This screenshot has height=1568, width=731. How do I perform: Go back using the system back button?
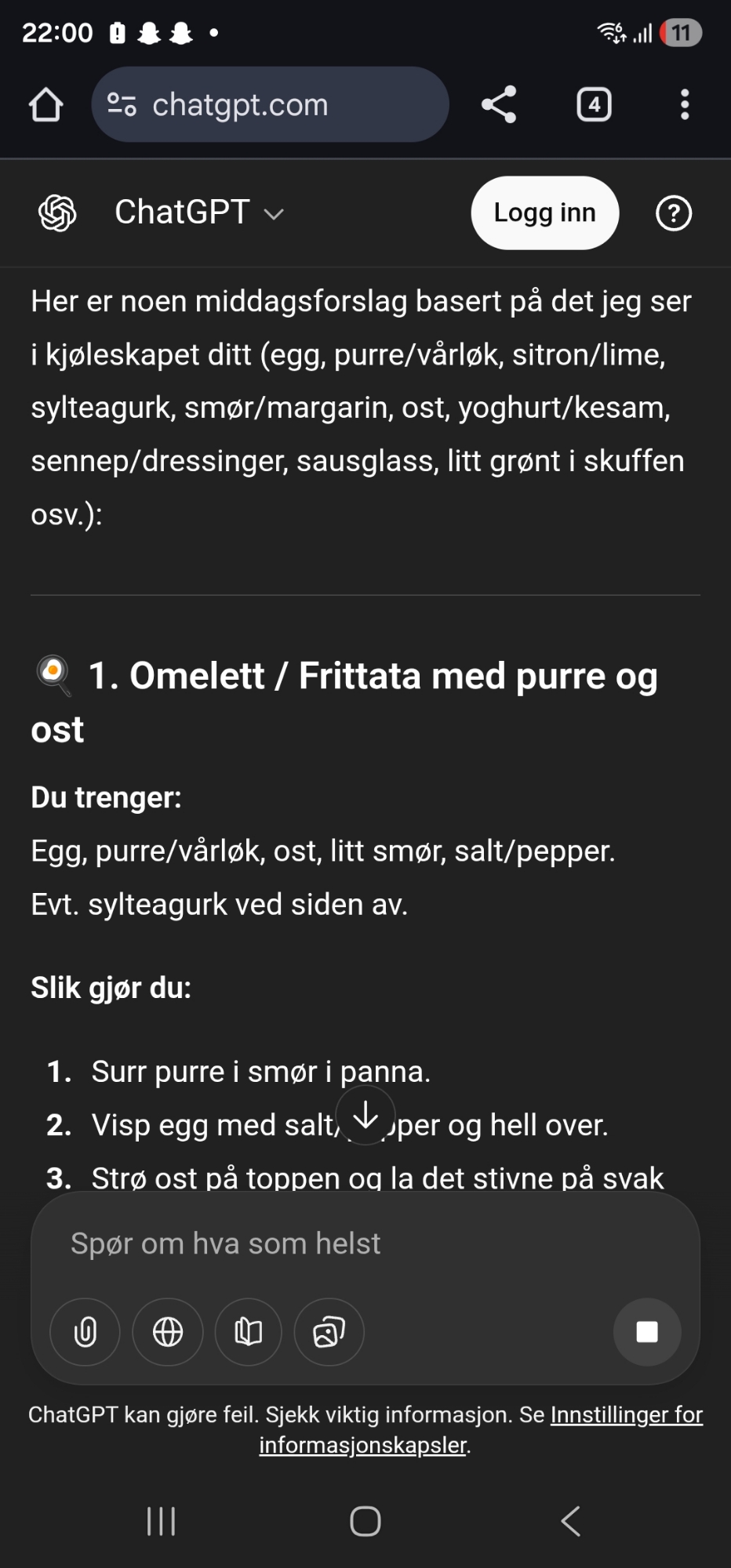click(571, 1521)
